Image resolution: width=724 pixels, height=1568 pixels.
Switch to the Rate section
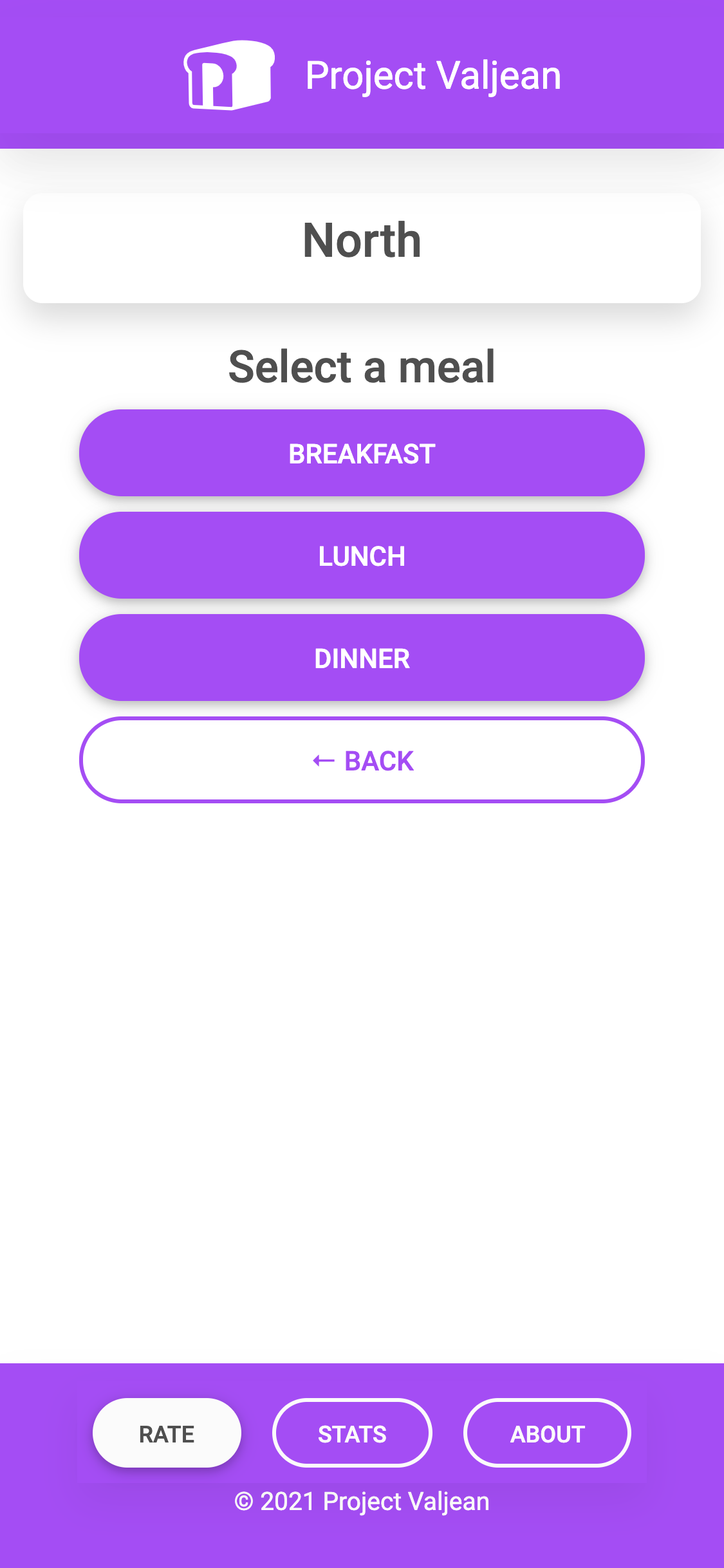pos(167,1433)
